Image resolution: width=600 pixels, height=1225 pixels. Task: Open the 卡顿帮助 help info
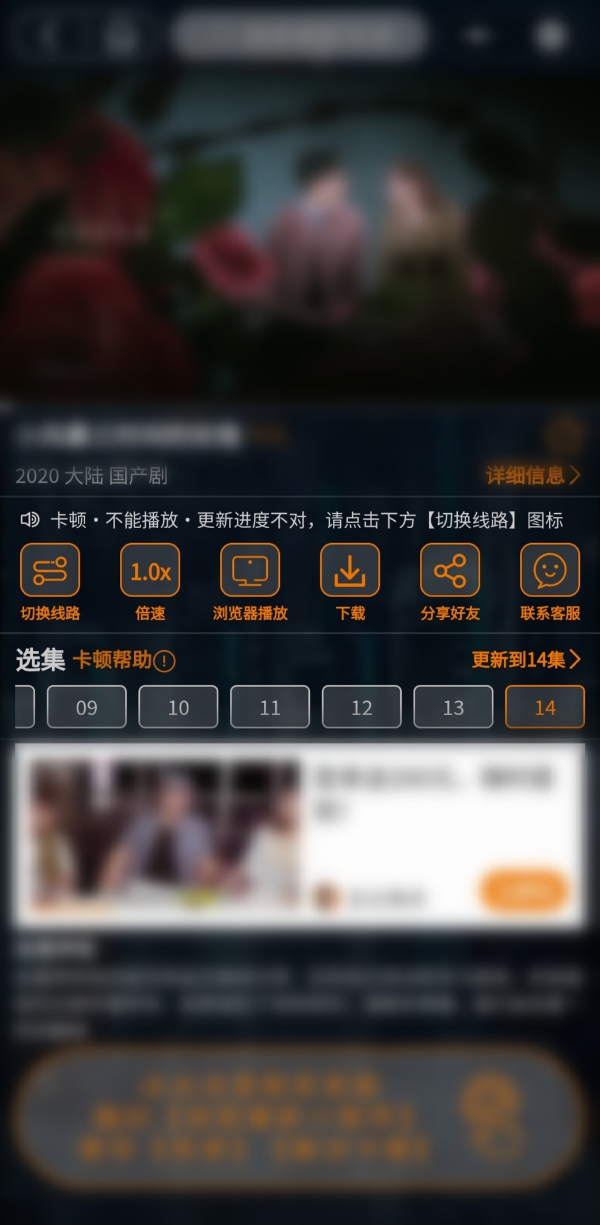pos(123,660)
